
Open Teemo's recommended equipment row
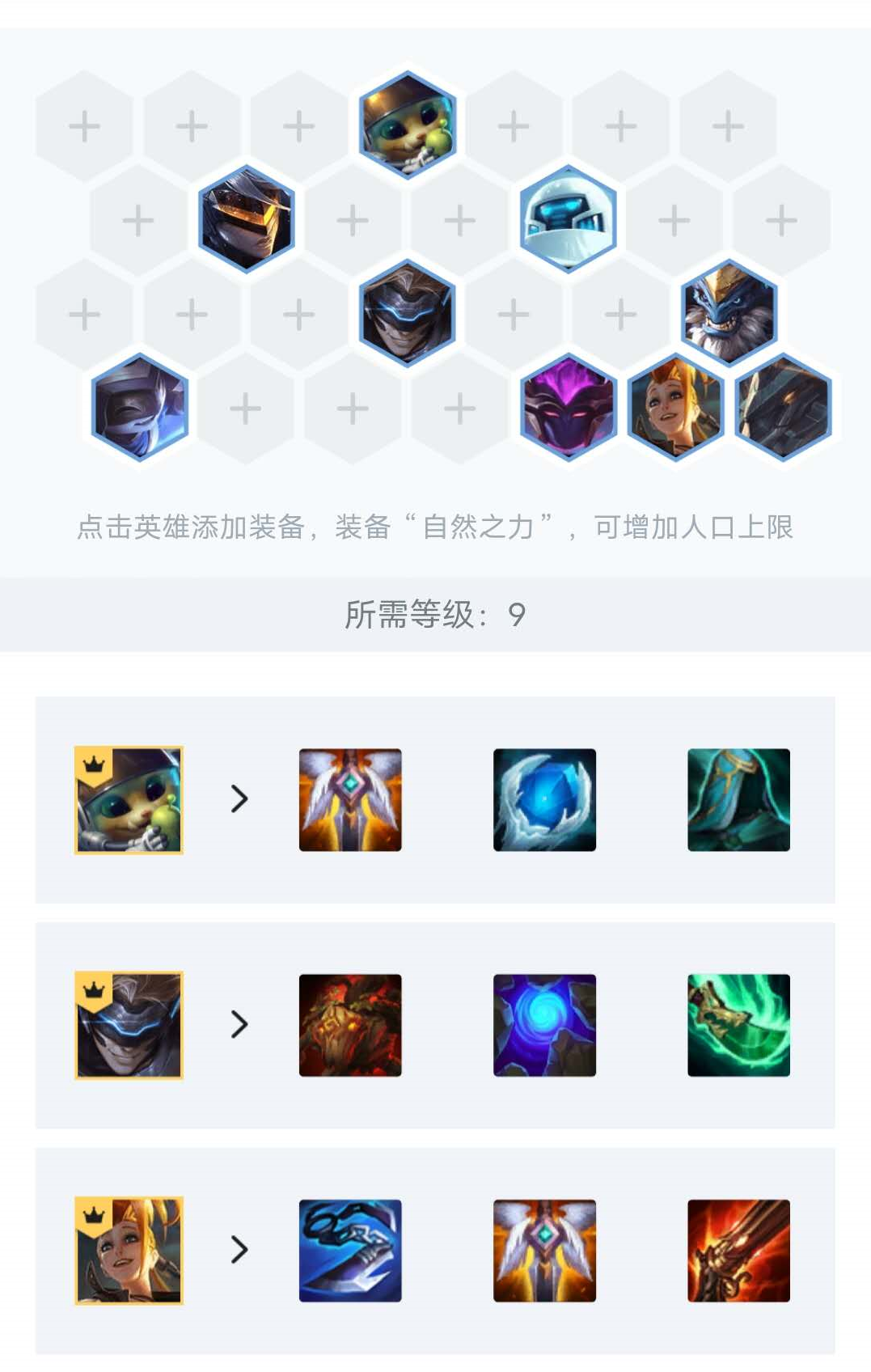coord(129,800)
